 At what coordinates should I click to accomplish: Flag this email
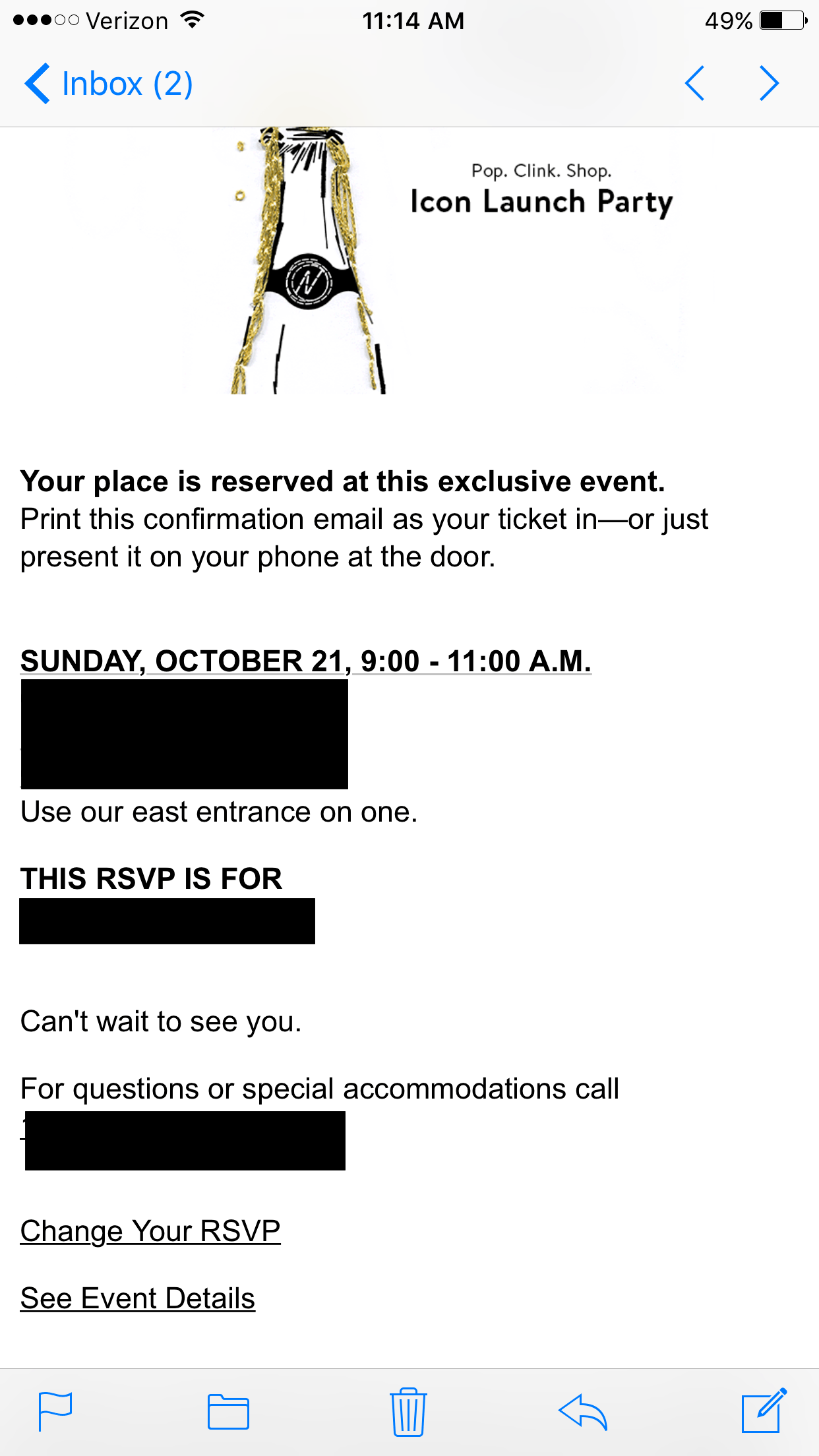55,1411
